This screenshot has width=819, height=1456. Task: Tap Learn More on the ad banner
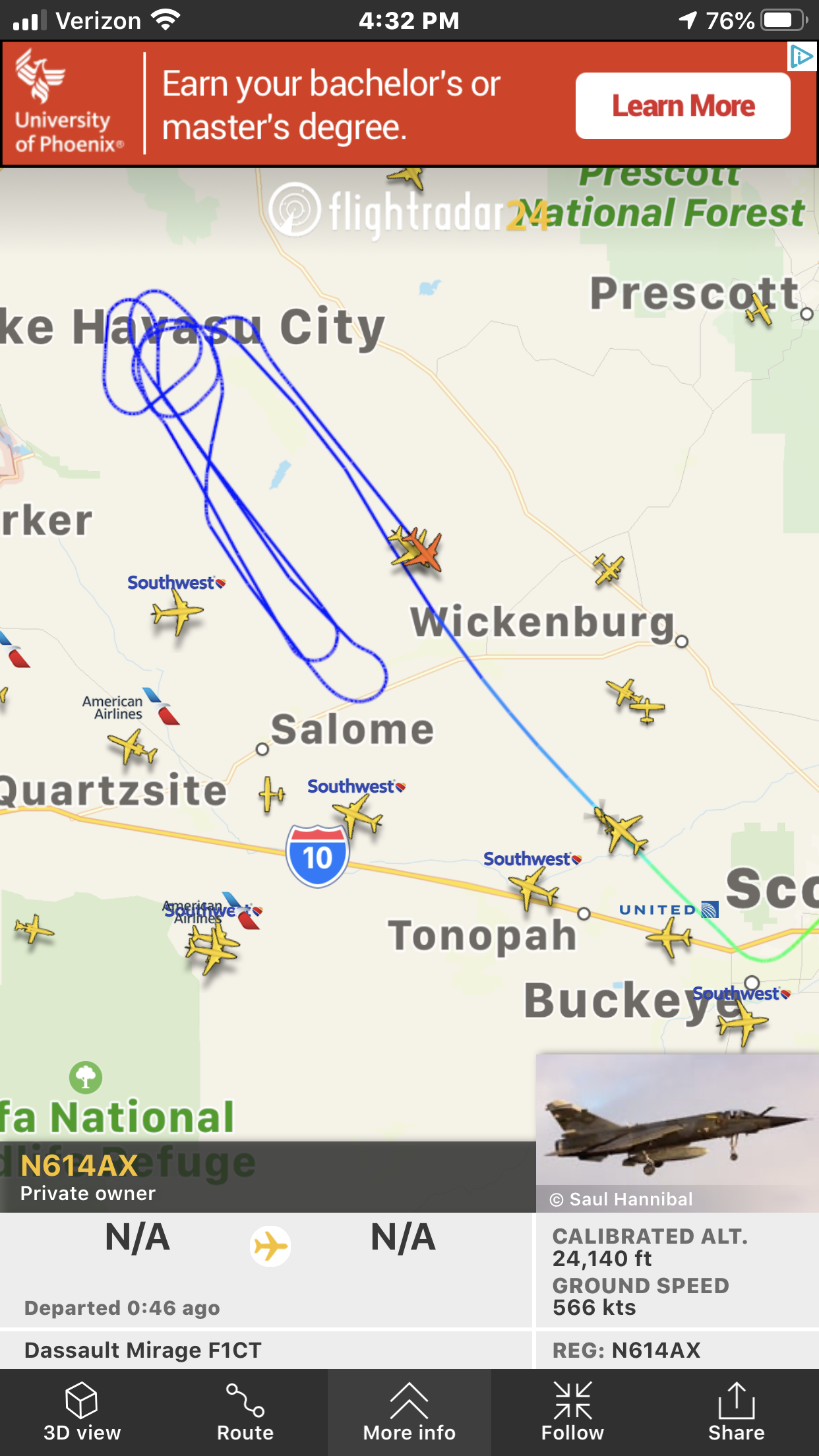(683, 106)
